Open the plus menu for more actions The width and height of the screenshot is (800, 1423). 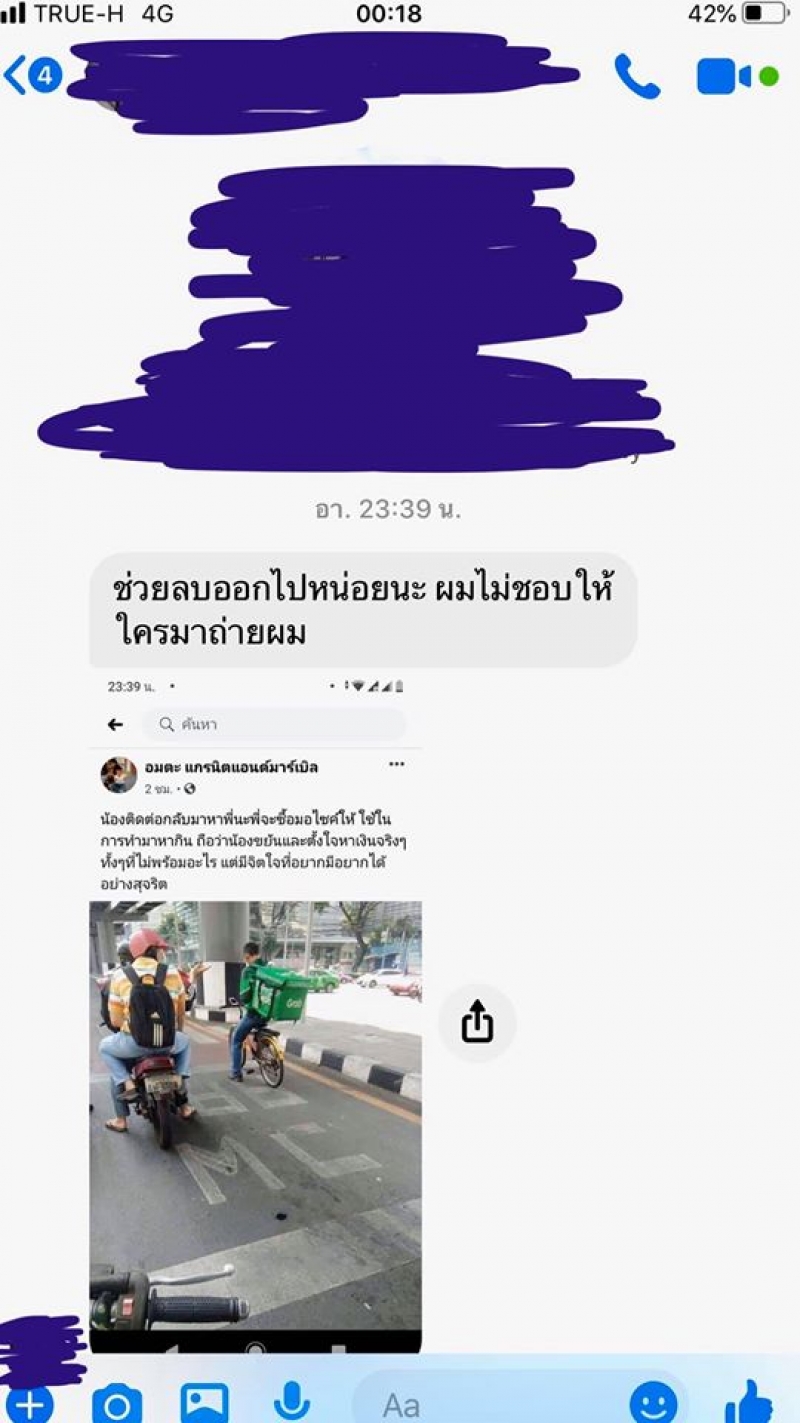coord(33,1405)
